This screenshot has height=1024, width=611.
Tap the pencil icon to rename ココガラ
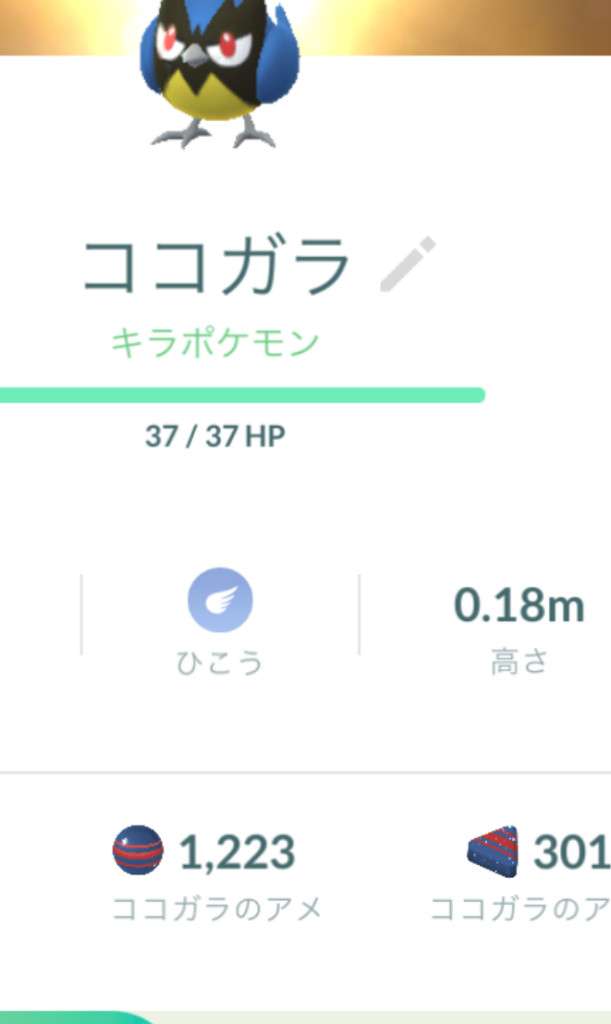[408, 264]
